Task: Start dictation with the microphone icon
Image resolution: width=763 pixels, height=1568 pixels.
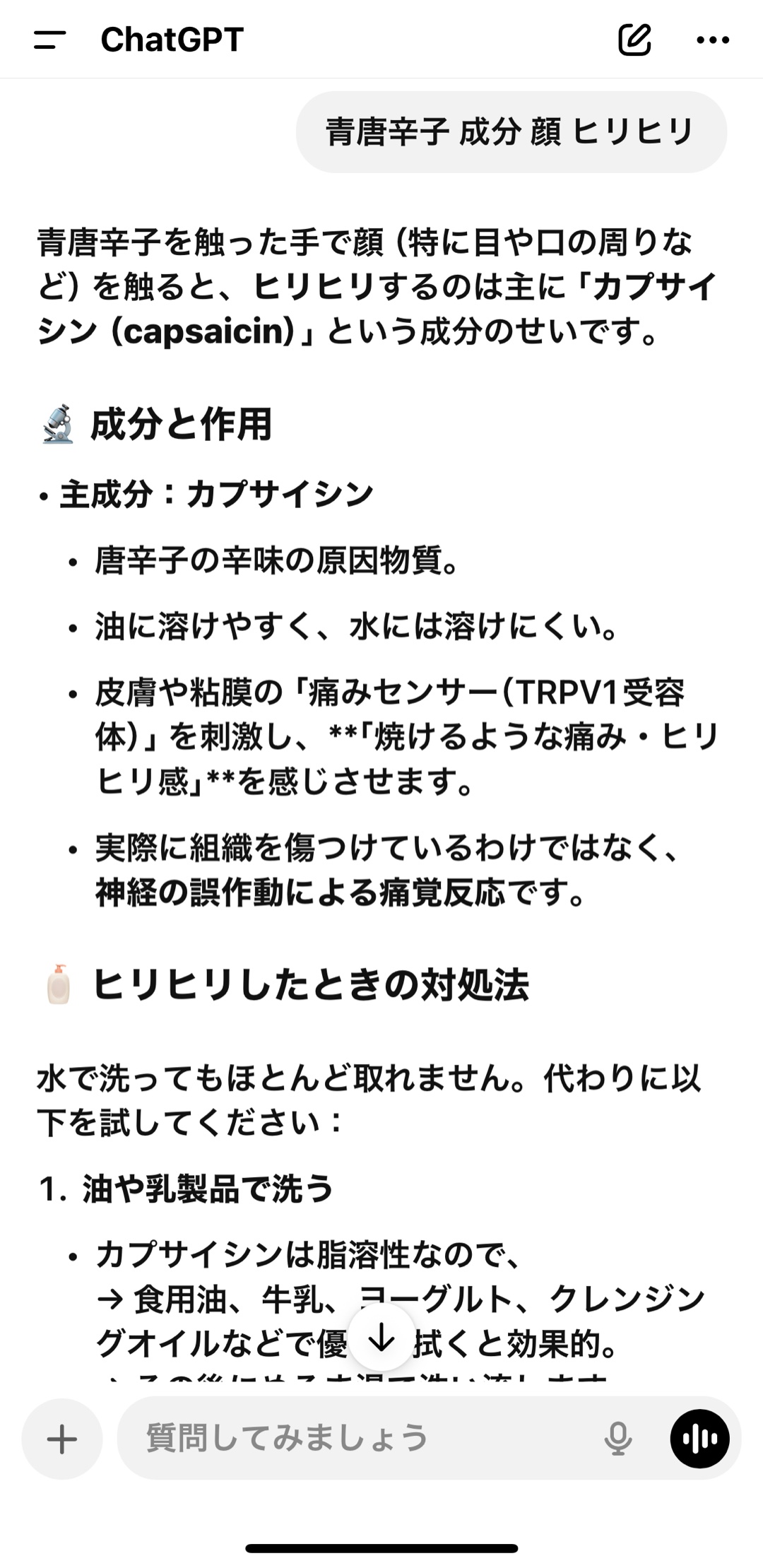Action: click(617, 1438)
